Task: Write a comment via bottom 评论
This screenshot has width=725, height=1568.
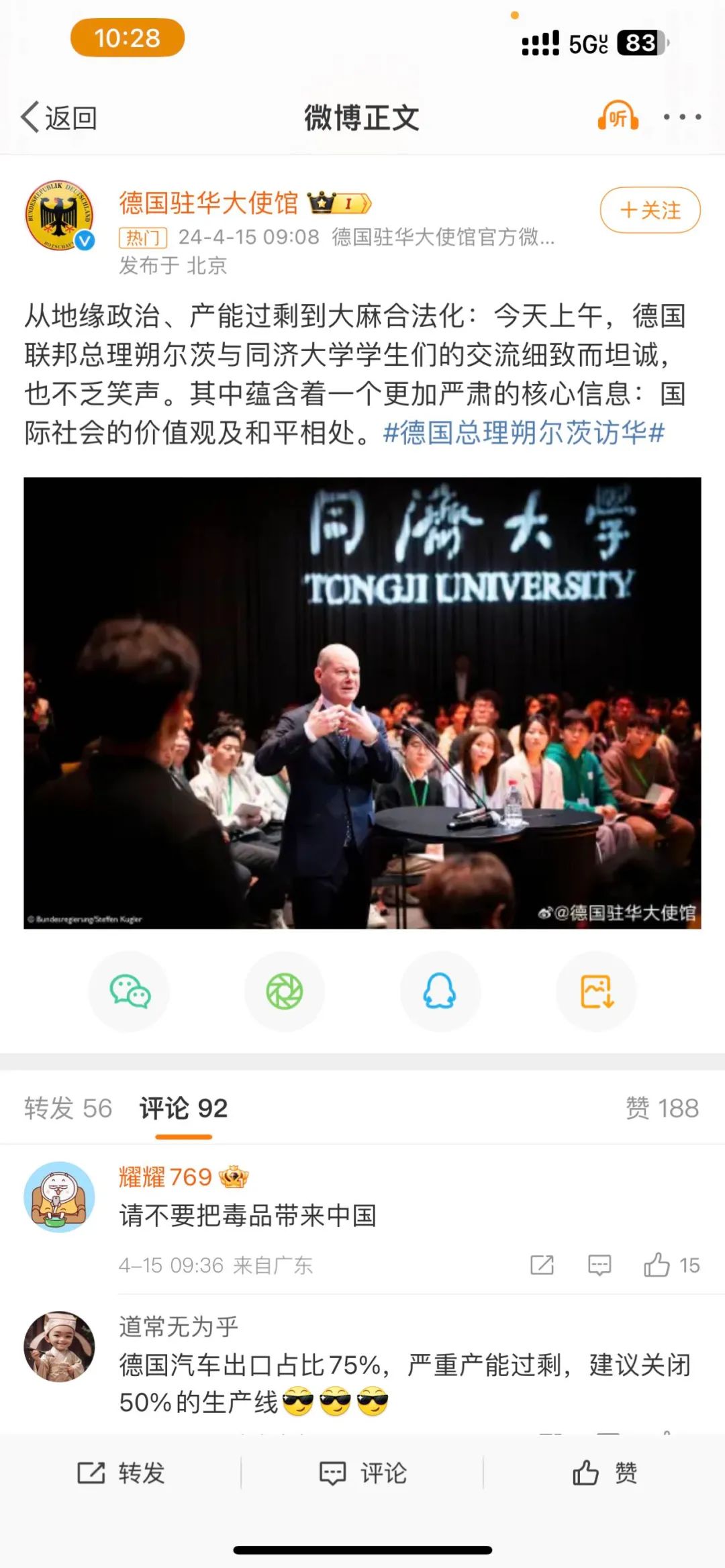Action: pyautogui.click(x=362, y=1473)
